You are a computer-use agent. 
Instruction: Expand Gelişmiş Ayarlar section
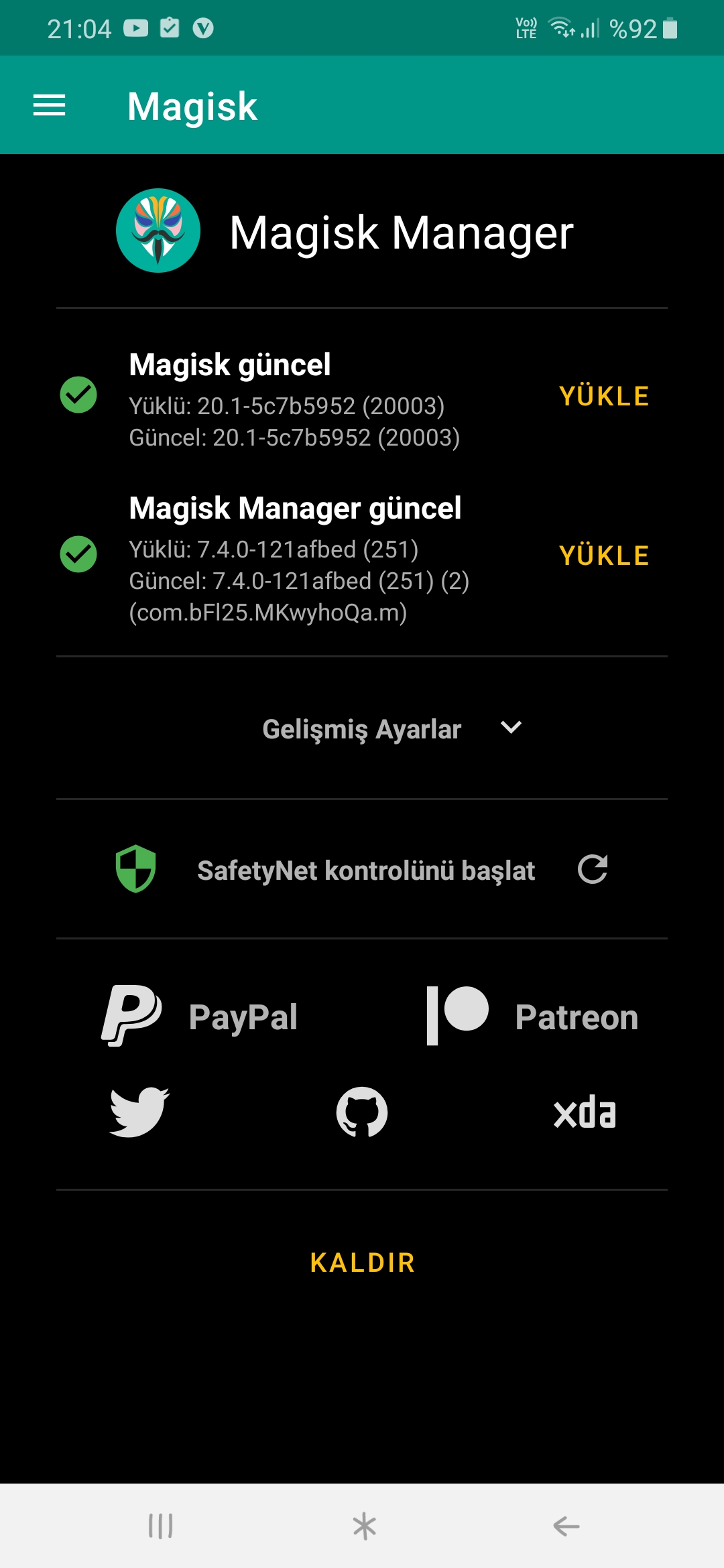(392, 728)
